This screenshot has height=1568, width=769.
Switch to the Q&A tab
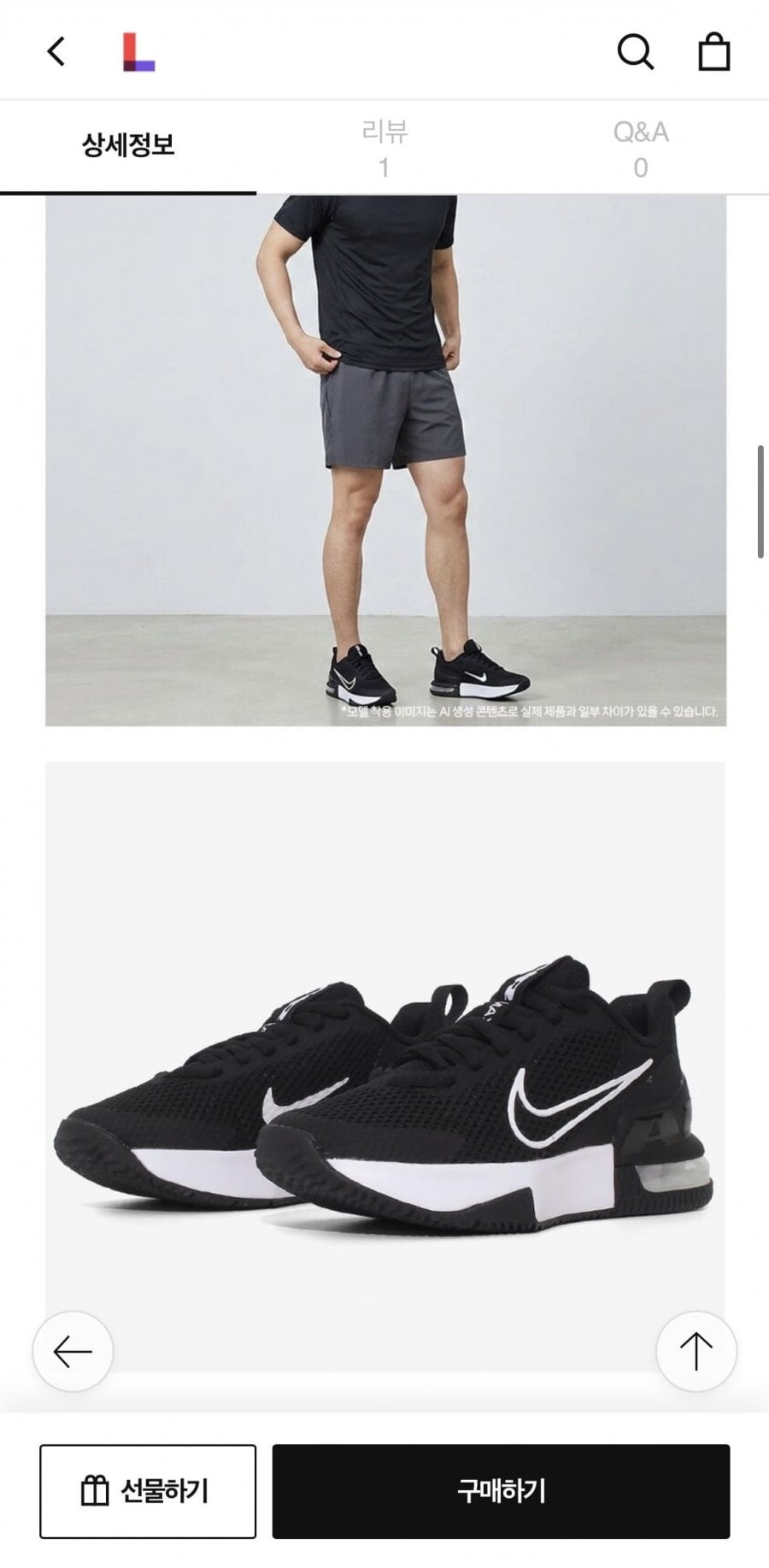point(641,148)
